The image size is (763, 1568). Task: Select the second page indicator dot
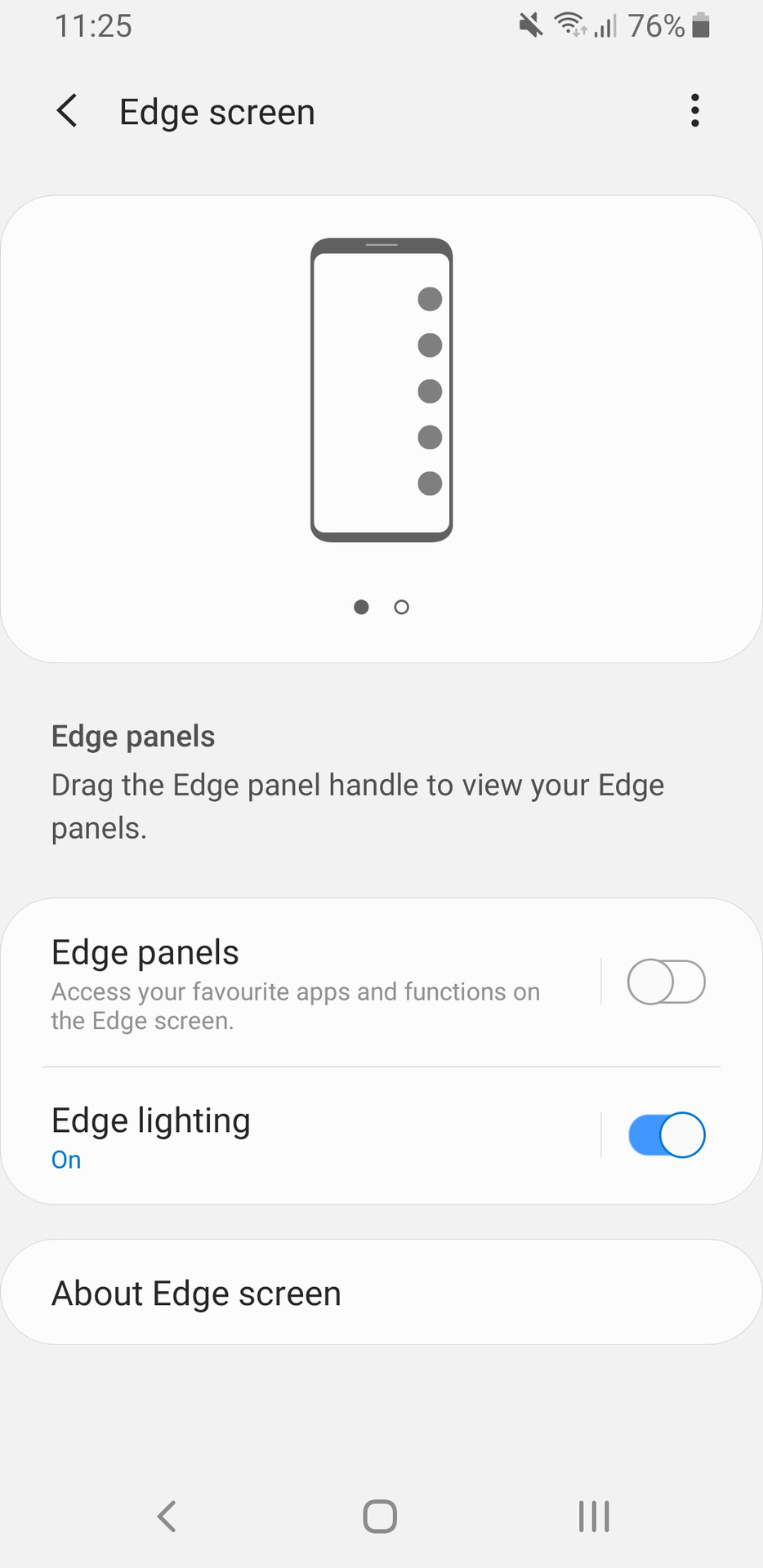[x=401, y=607]
